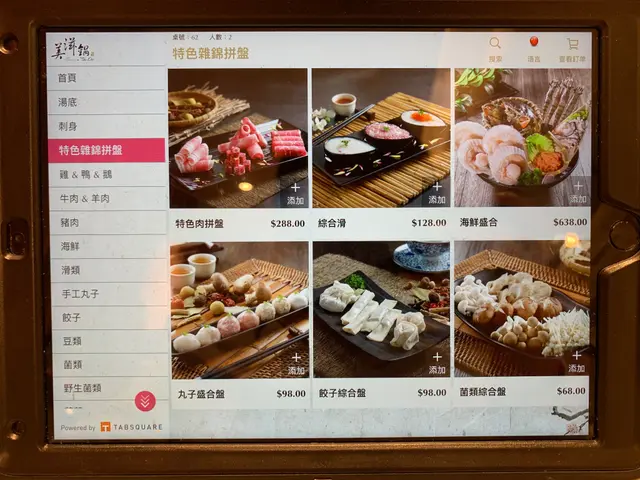Select the 湯底 category
640x480 pixels.
click(105, 102)
